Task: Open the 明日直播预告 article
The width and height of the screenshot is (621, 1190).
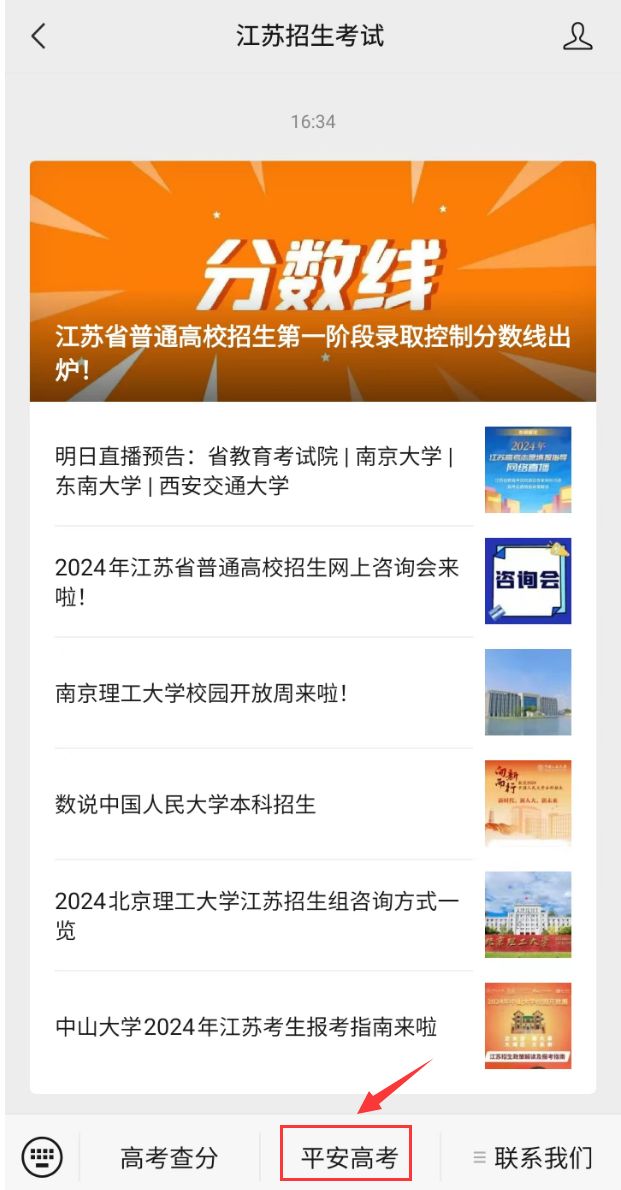Action: pyautogui.click(x=313, y=470)
